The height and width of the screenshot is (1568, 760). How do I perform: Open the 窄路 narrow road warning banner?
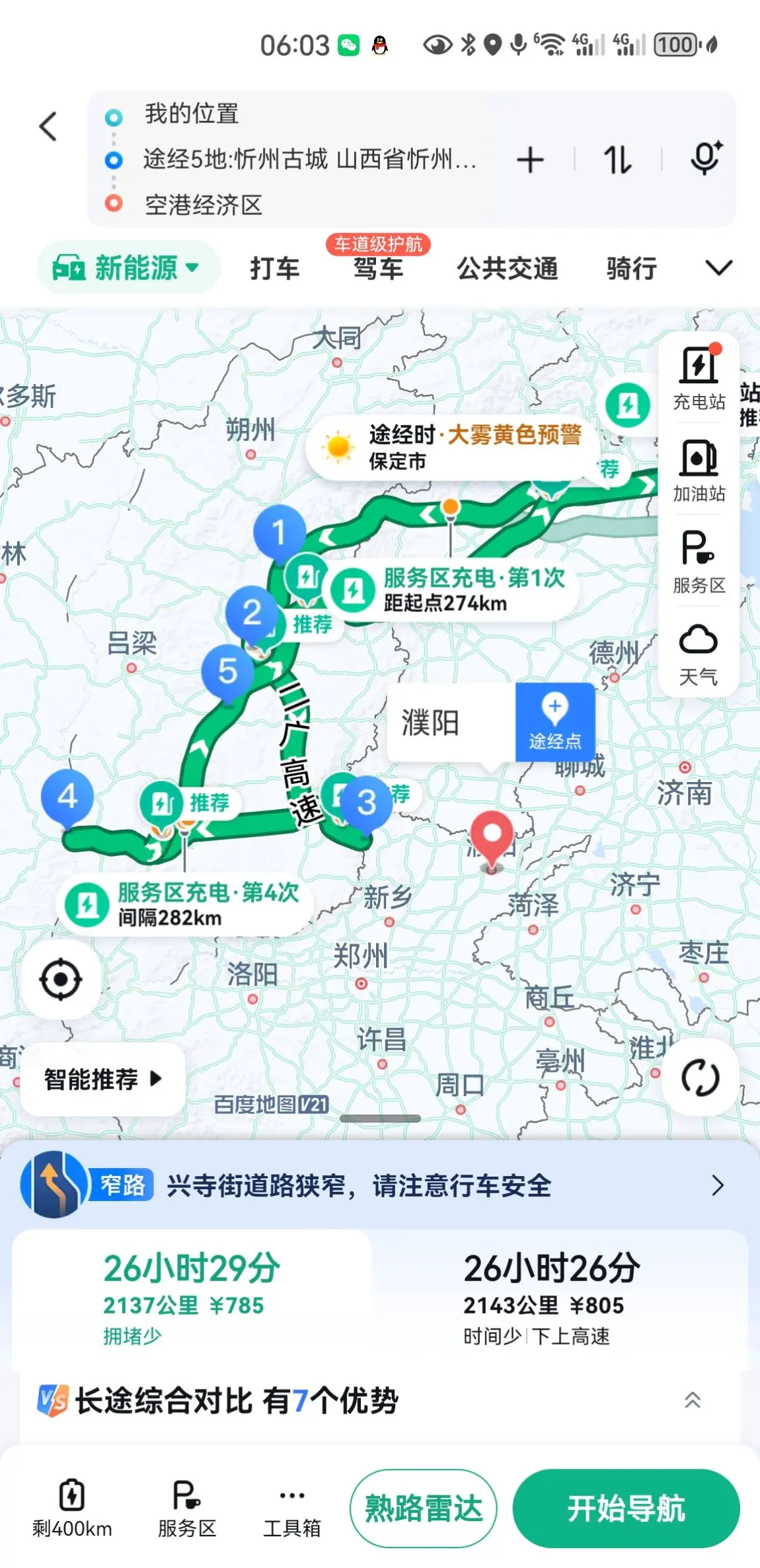coord(380,1185)
